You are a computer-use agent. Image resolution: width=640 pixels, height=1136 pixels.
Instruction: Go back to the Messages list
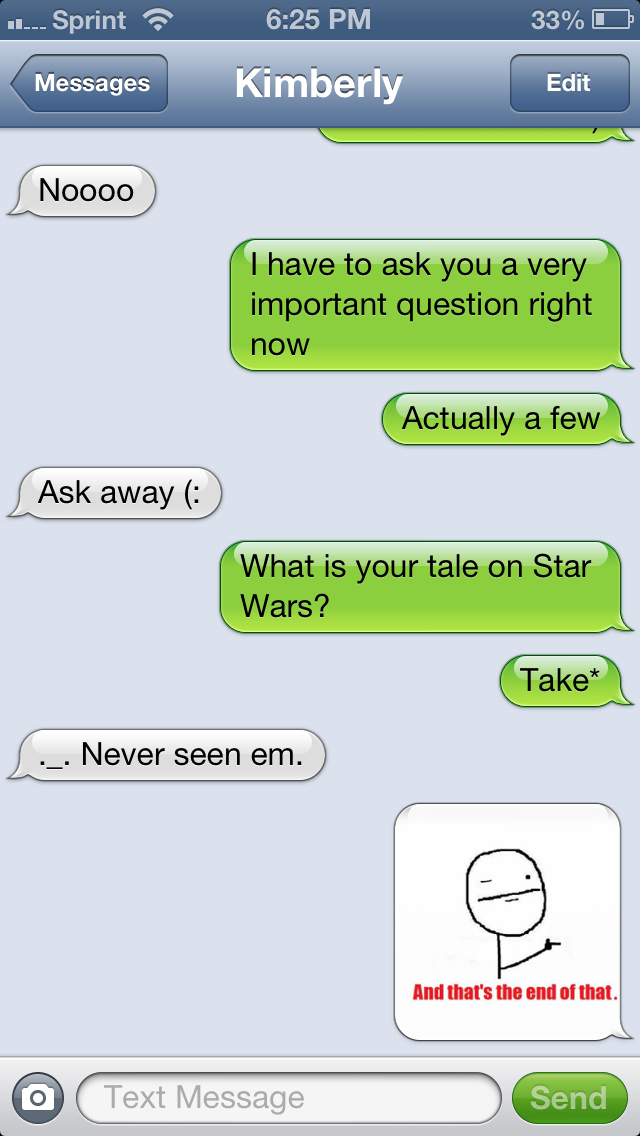click(x=90, y=84)
